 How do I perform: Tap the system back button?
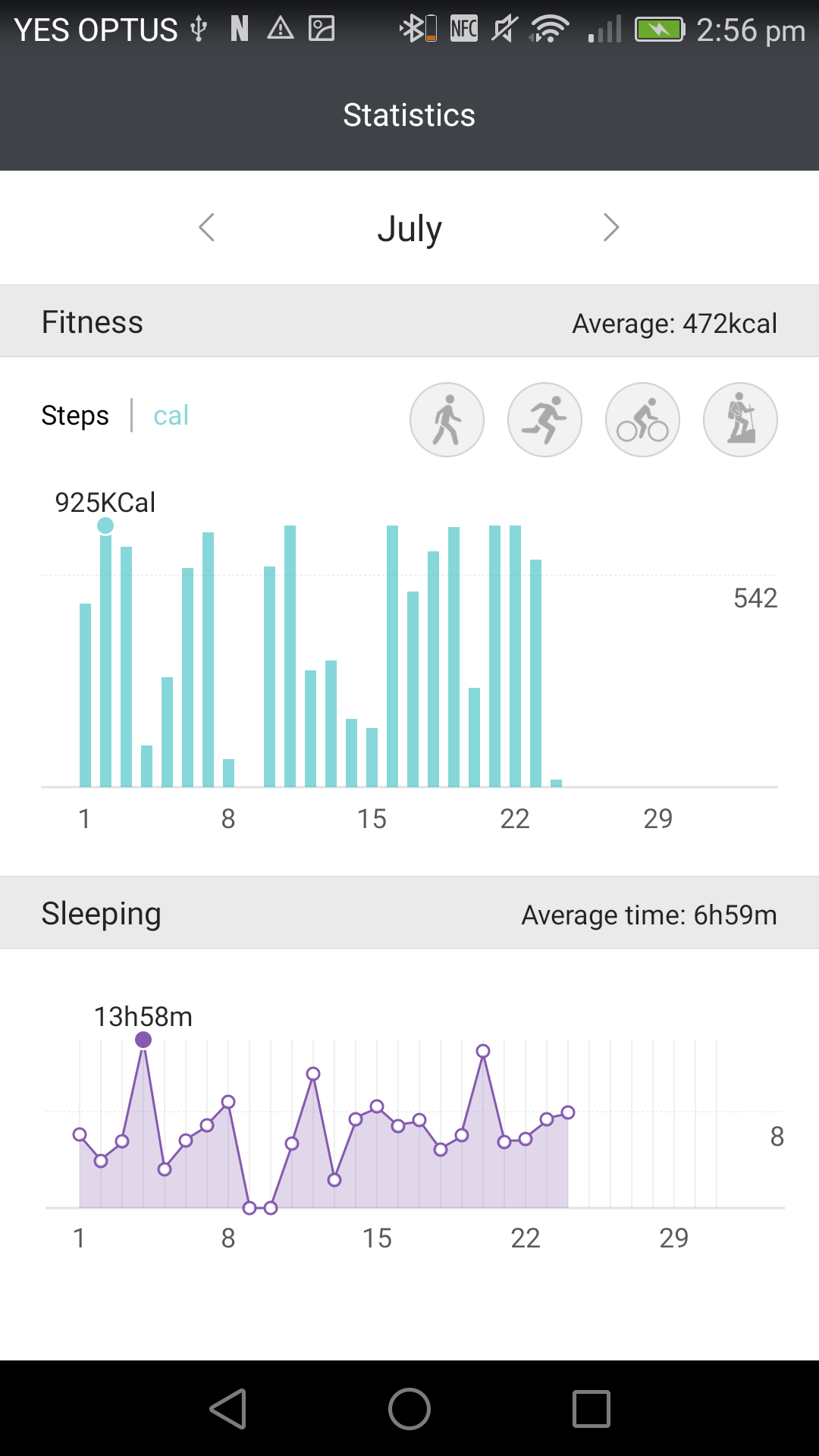tap(227, 1409)
